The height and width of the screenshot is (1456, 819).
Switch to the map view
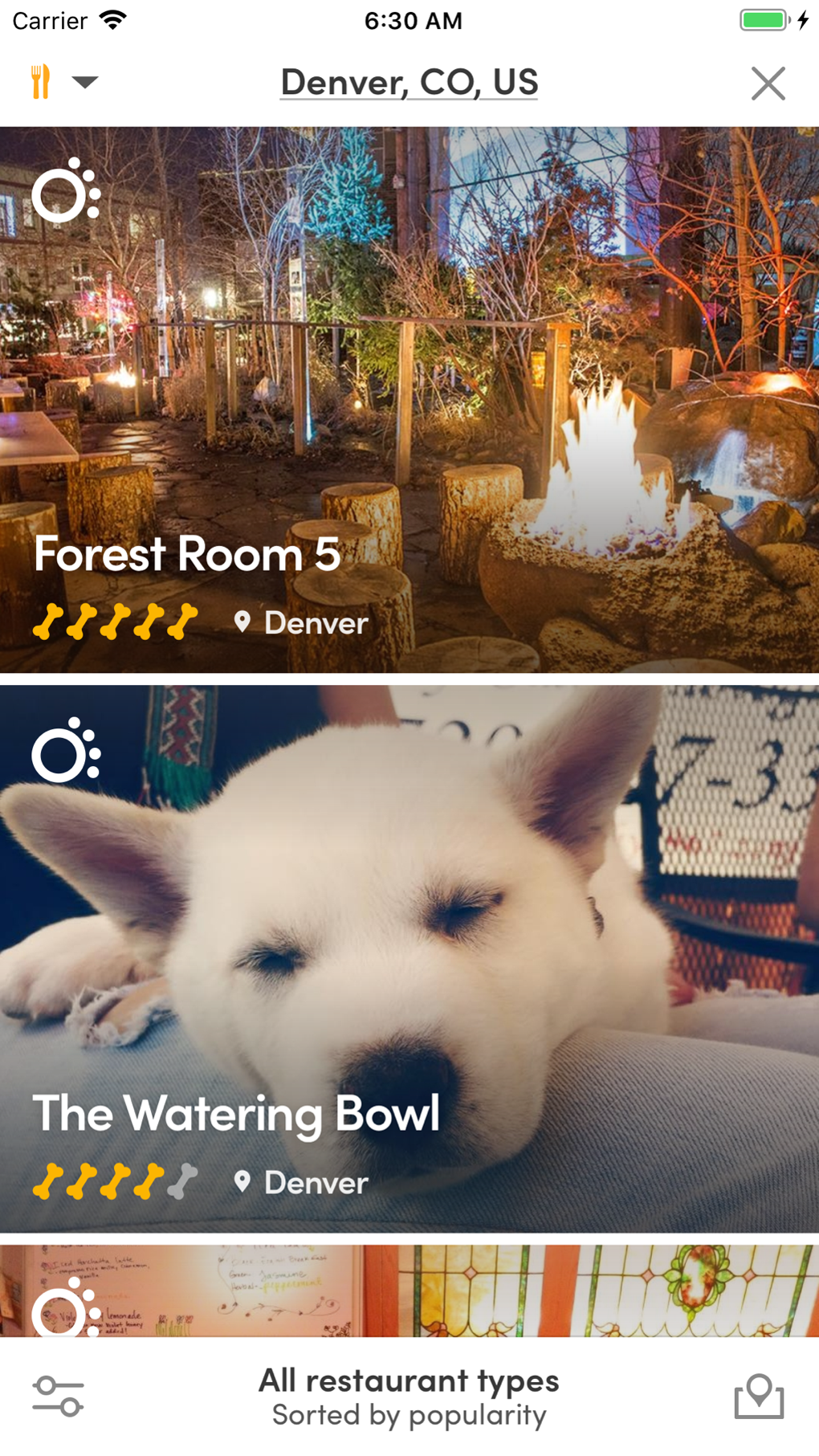point(758,1396)
